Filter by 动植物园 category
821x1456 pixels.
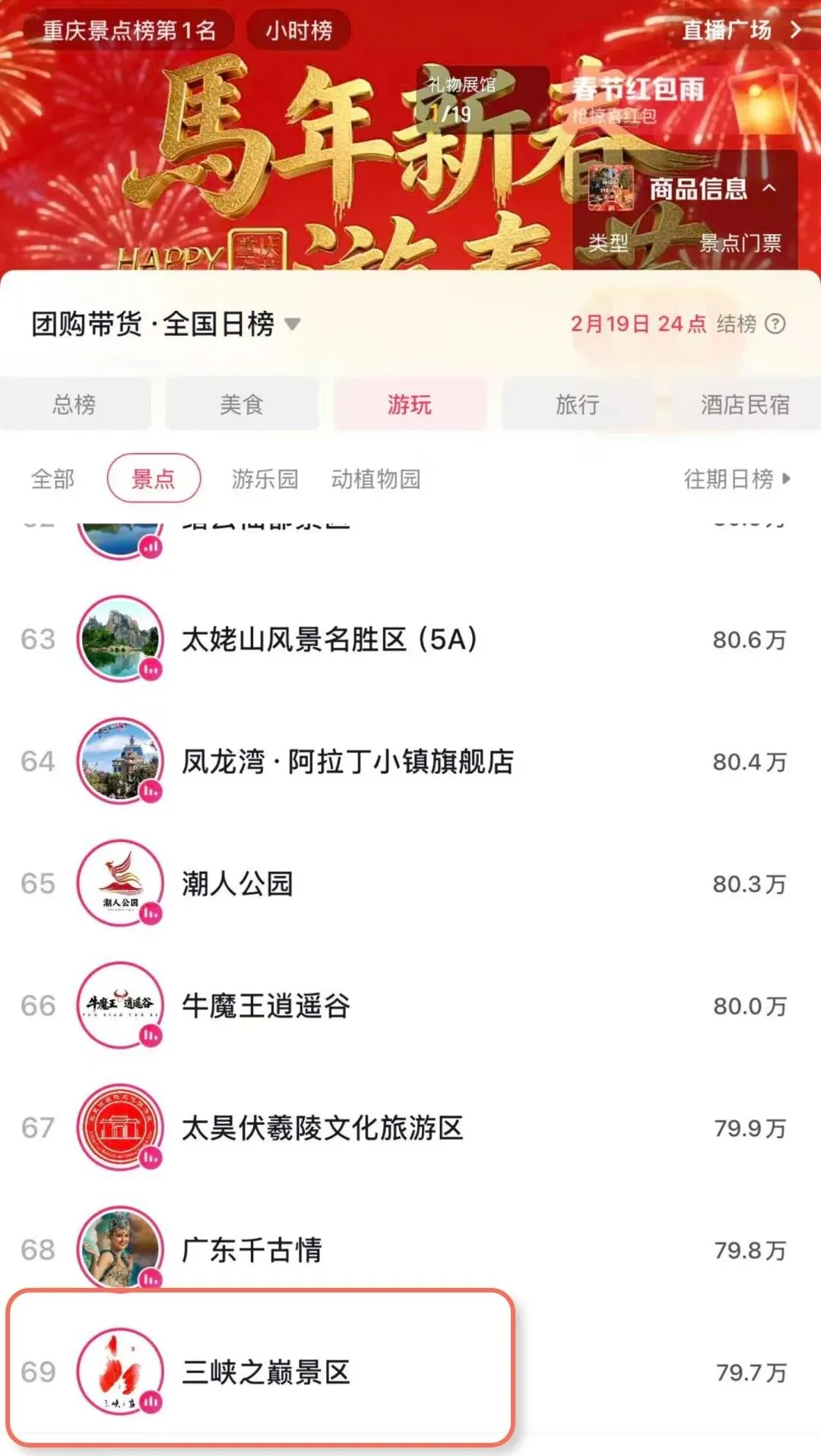(376, 479)
